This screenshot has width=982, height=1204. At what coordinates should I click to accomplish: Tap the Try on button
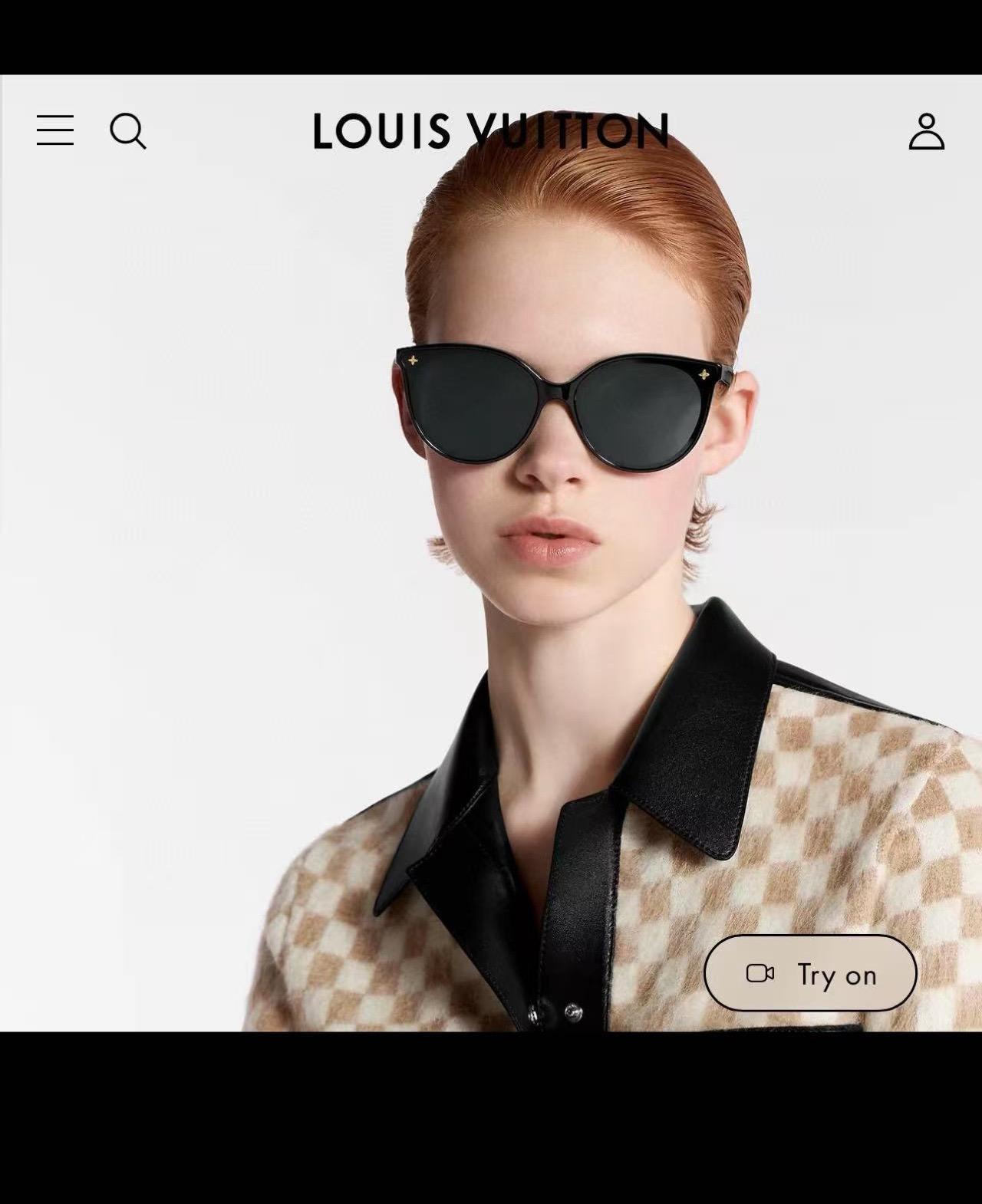click(x=810, y=973)
